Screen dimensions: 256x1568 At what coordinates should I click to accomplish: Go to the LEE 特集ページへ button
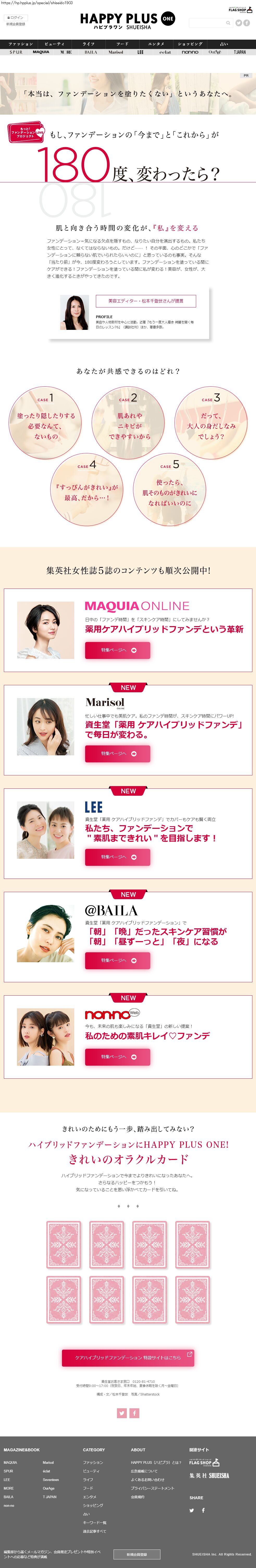pos(117,857)
